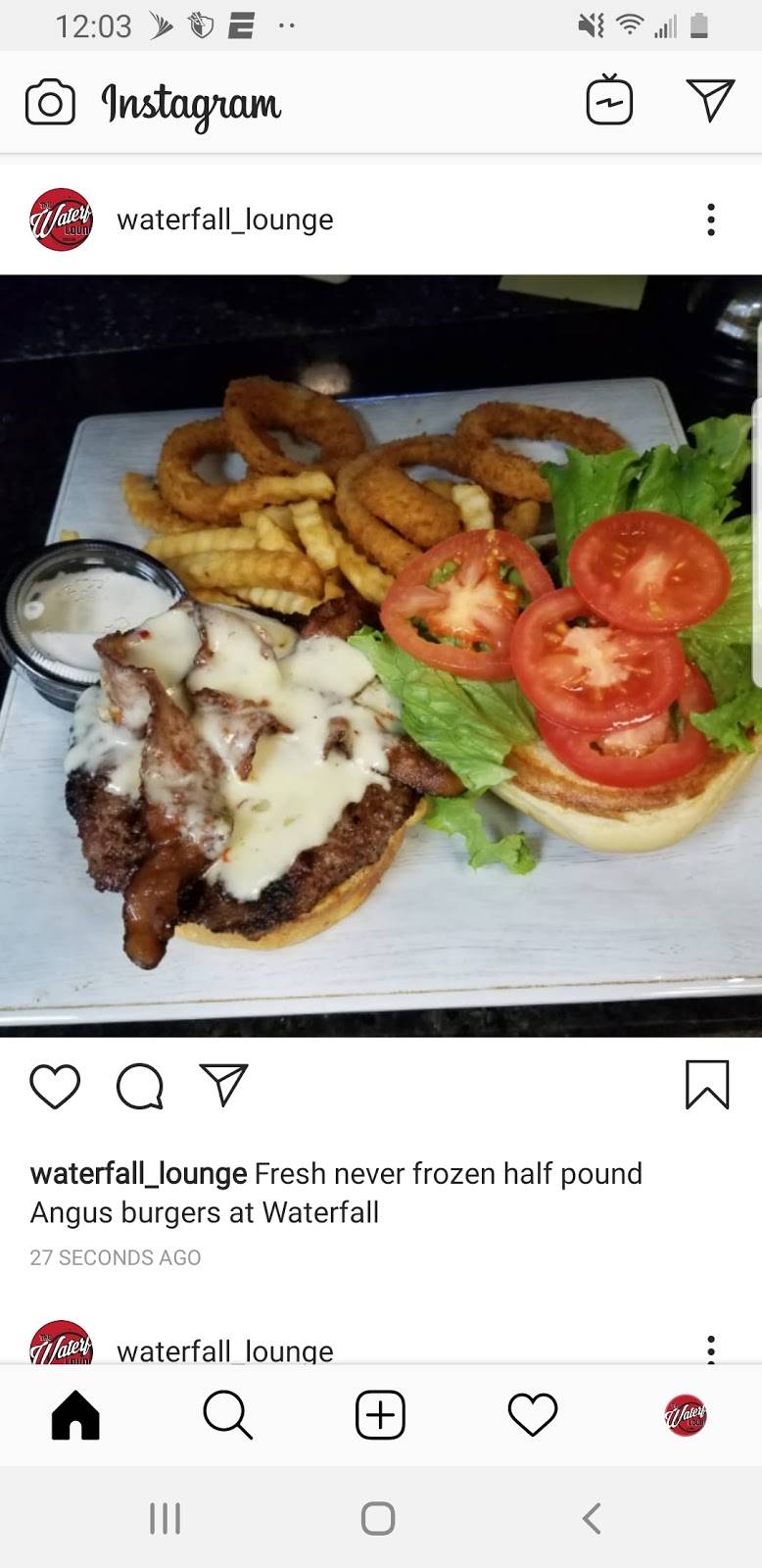Open waterfall_lounge profile from post header
Viewport: 762px width, 1568px height.
point(224,220)
